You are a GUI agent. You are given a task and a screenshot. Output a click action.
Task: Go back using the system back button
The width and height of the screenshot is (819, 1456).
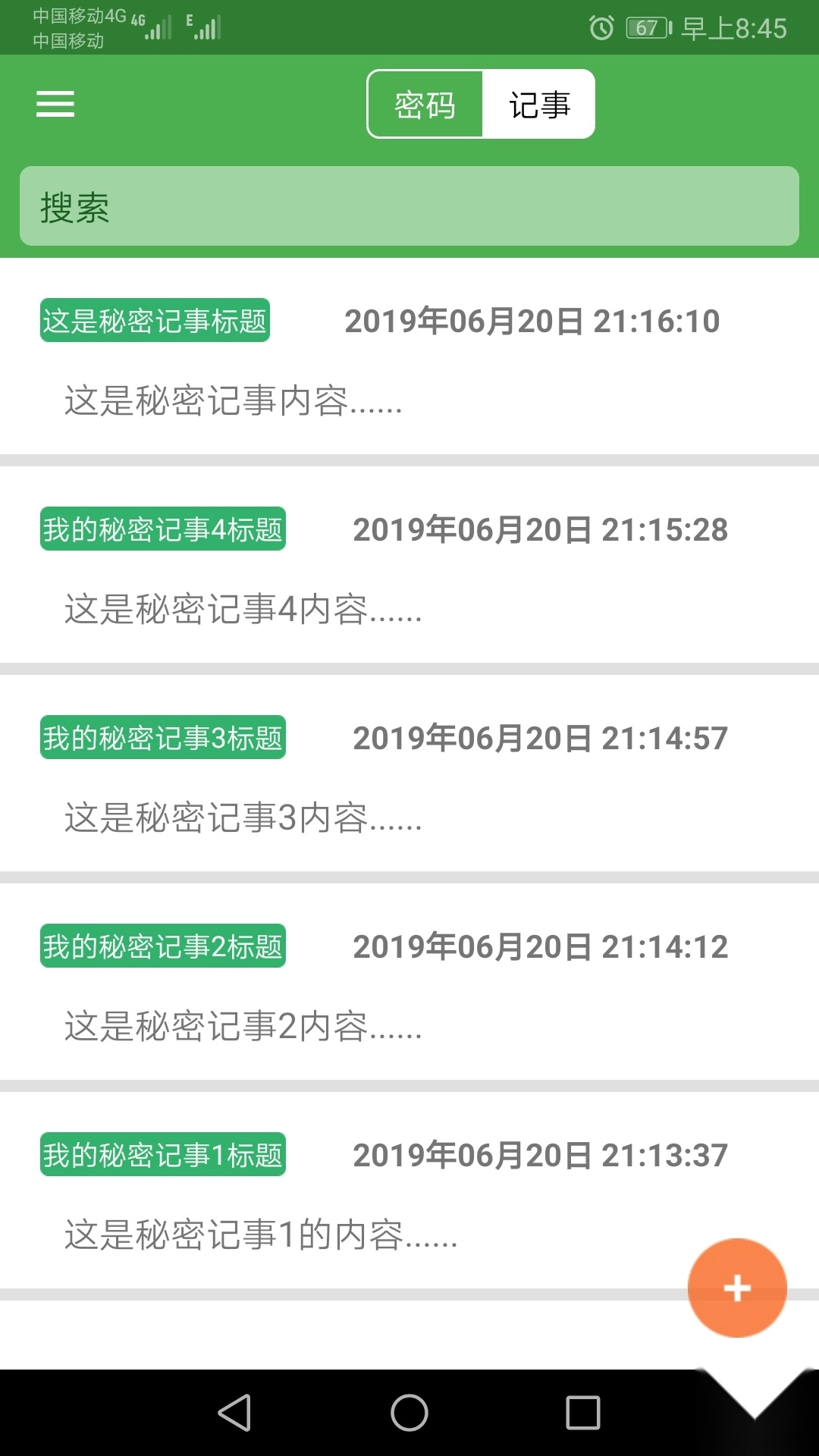pyautogui.click(x=234, y=1413)
